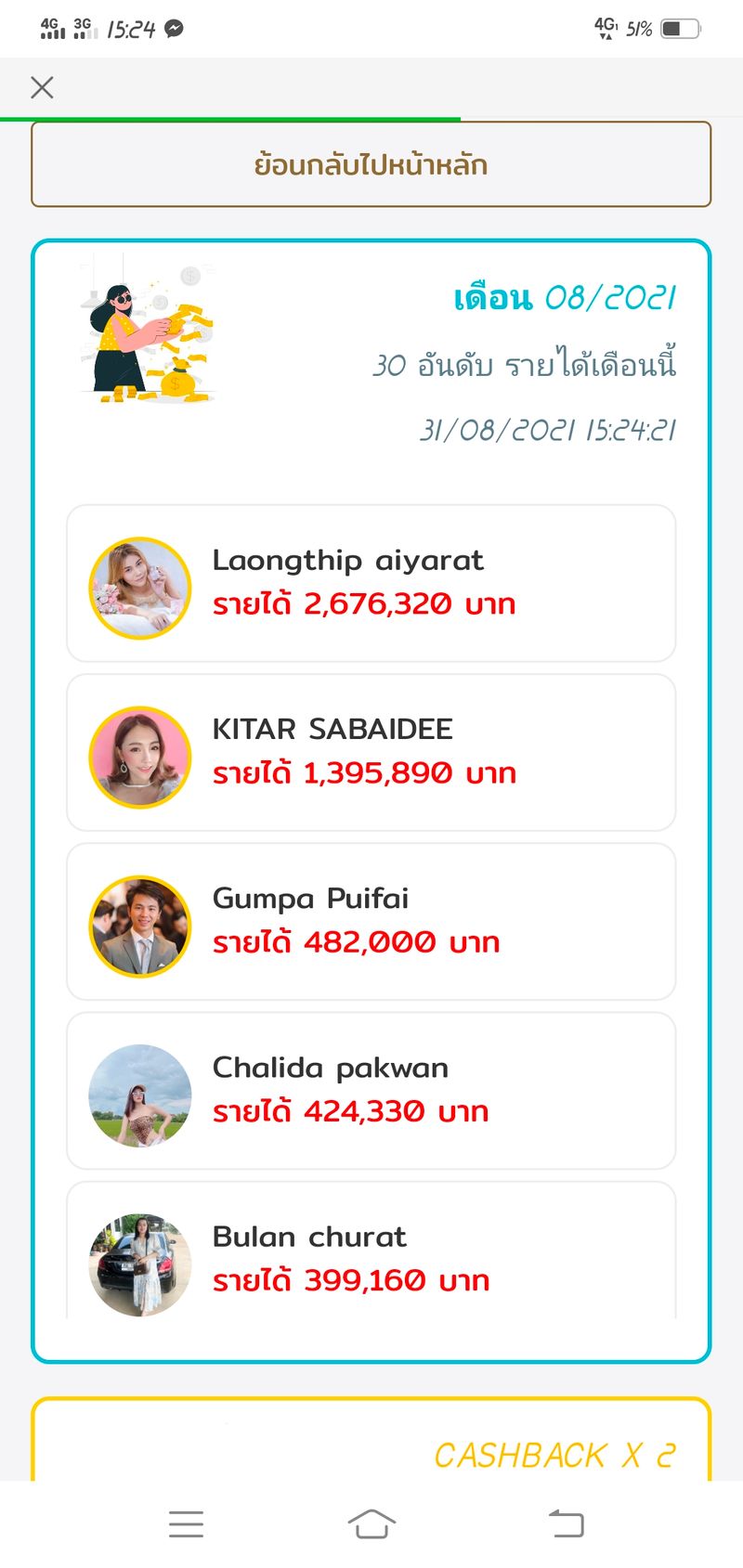The width and height of the screenshot is (743, 1568).
Task: Tap the 4G signal indicator at top right
Action: coord(606,26)
